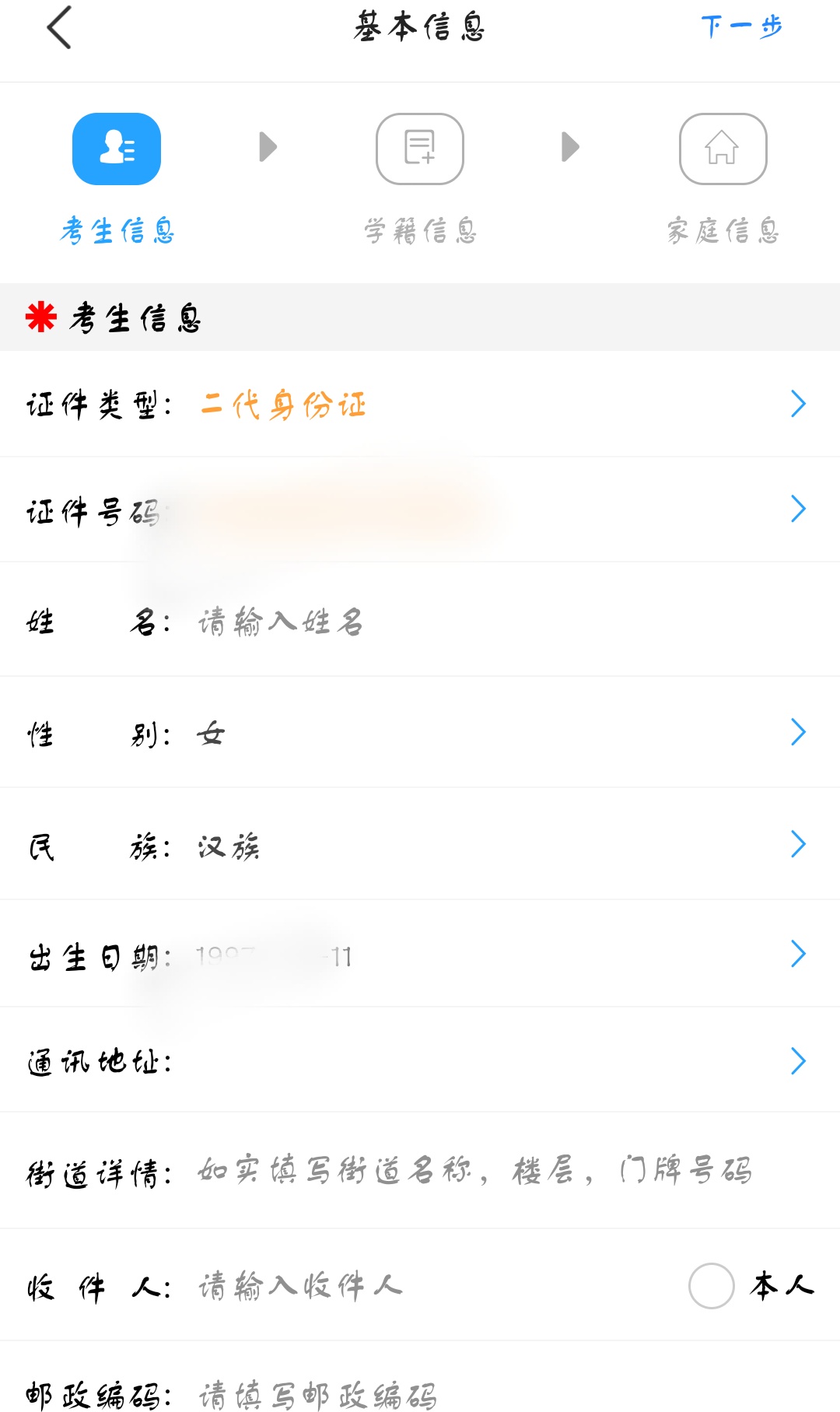Select the 本人 radio option
Screen dimensions: 840x1412
tap(711, 1286)
